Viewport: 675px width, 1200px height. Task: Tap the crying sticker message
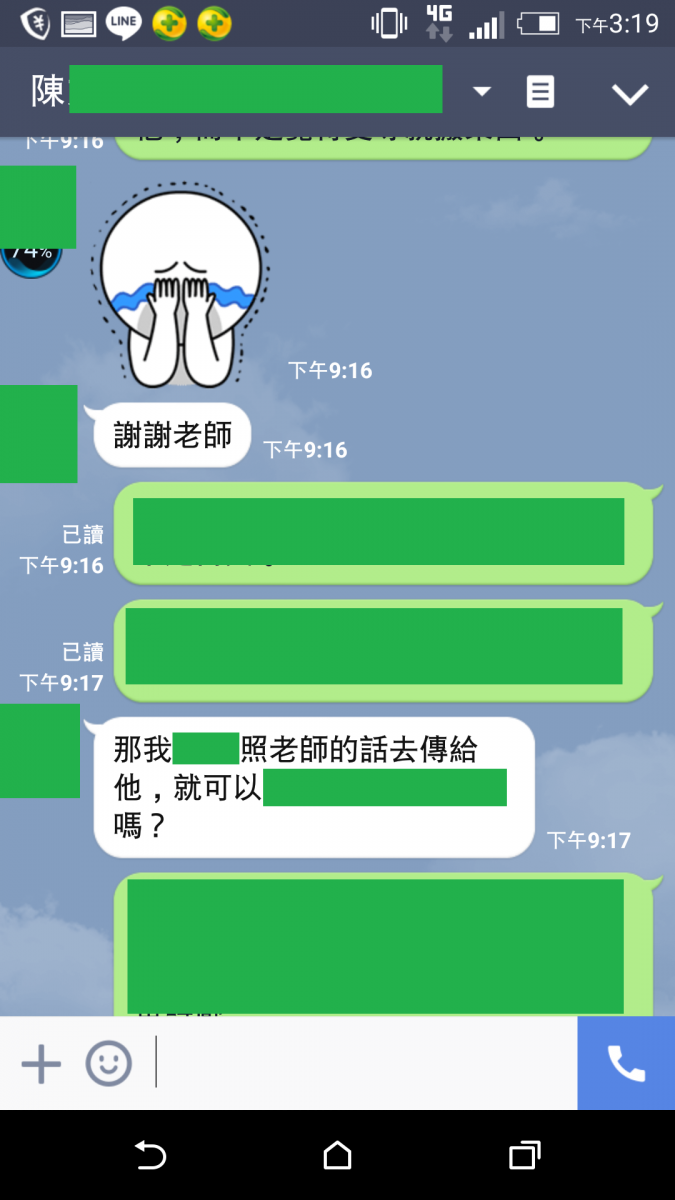point(180,285)
